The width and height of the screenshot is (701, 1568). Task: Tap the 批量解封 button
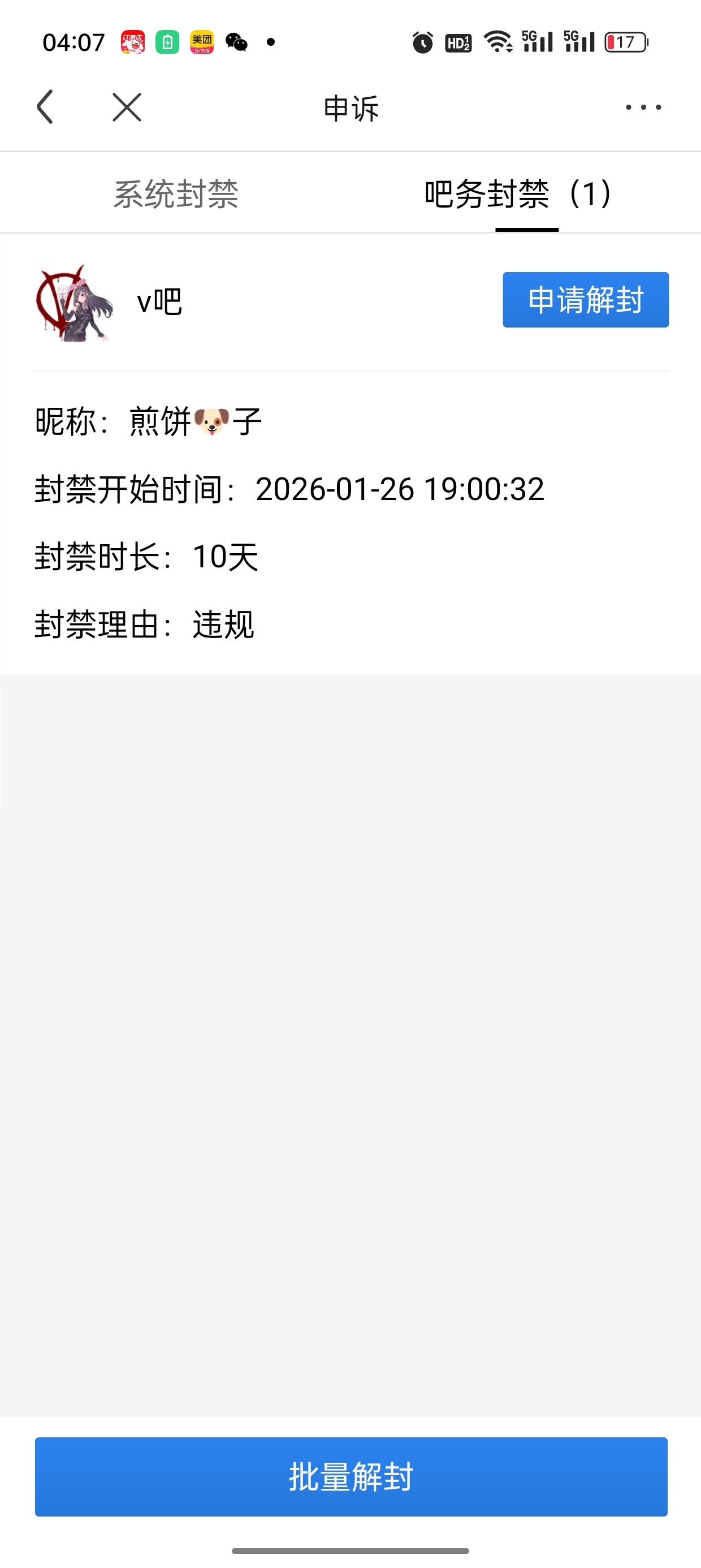tap(351, 1476)
